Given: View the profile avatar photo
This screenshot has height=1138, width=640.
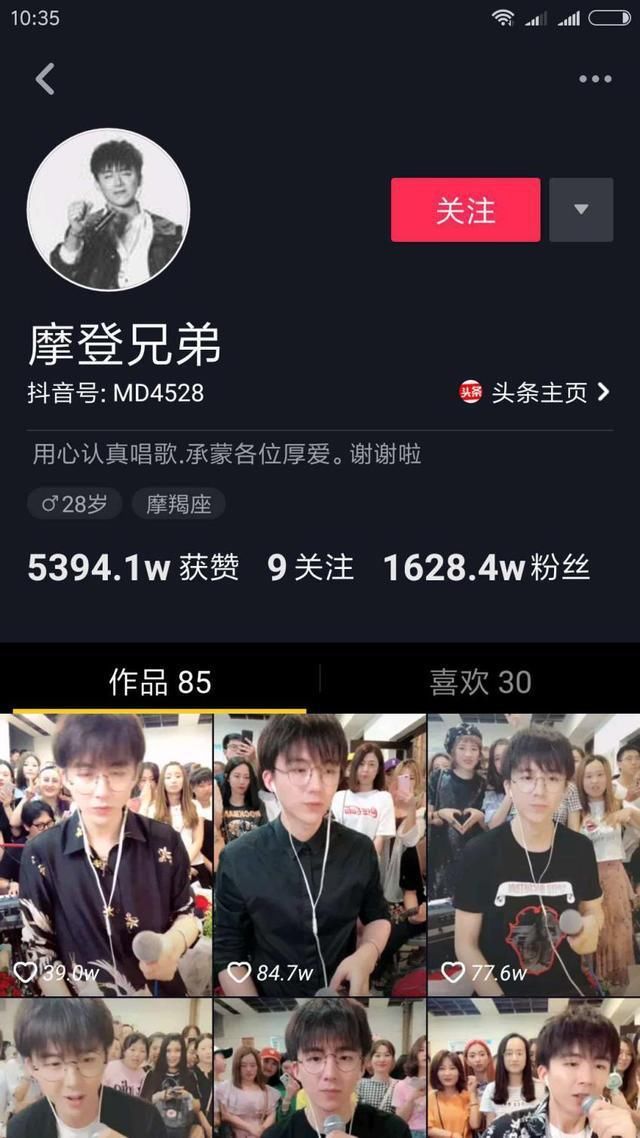Looking at the screenshot, I should (x=108, y=210).
